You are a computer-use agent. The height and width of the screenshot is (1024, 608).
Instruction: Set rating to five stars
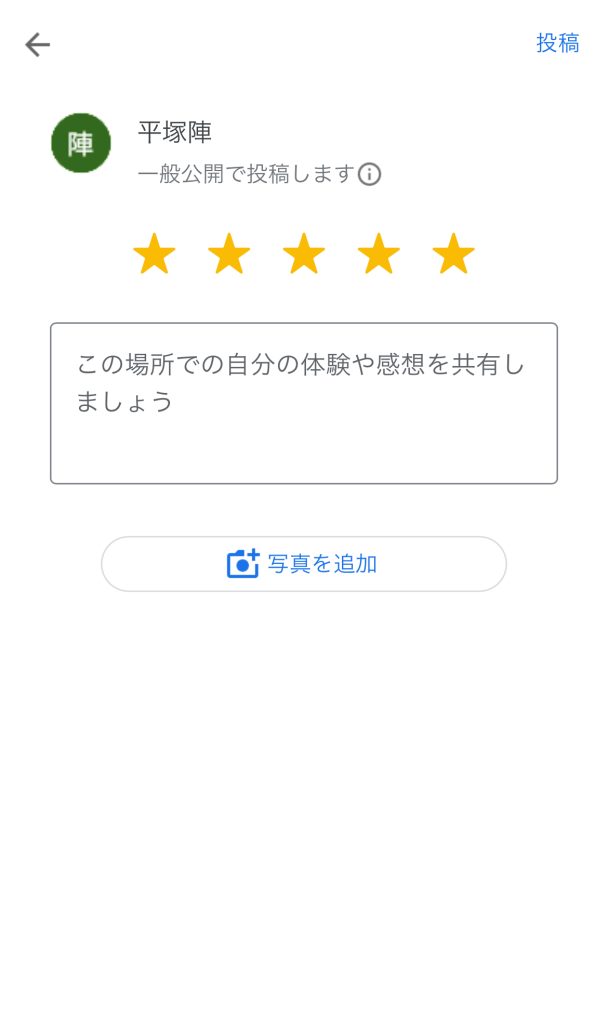click(453, 254)
